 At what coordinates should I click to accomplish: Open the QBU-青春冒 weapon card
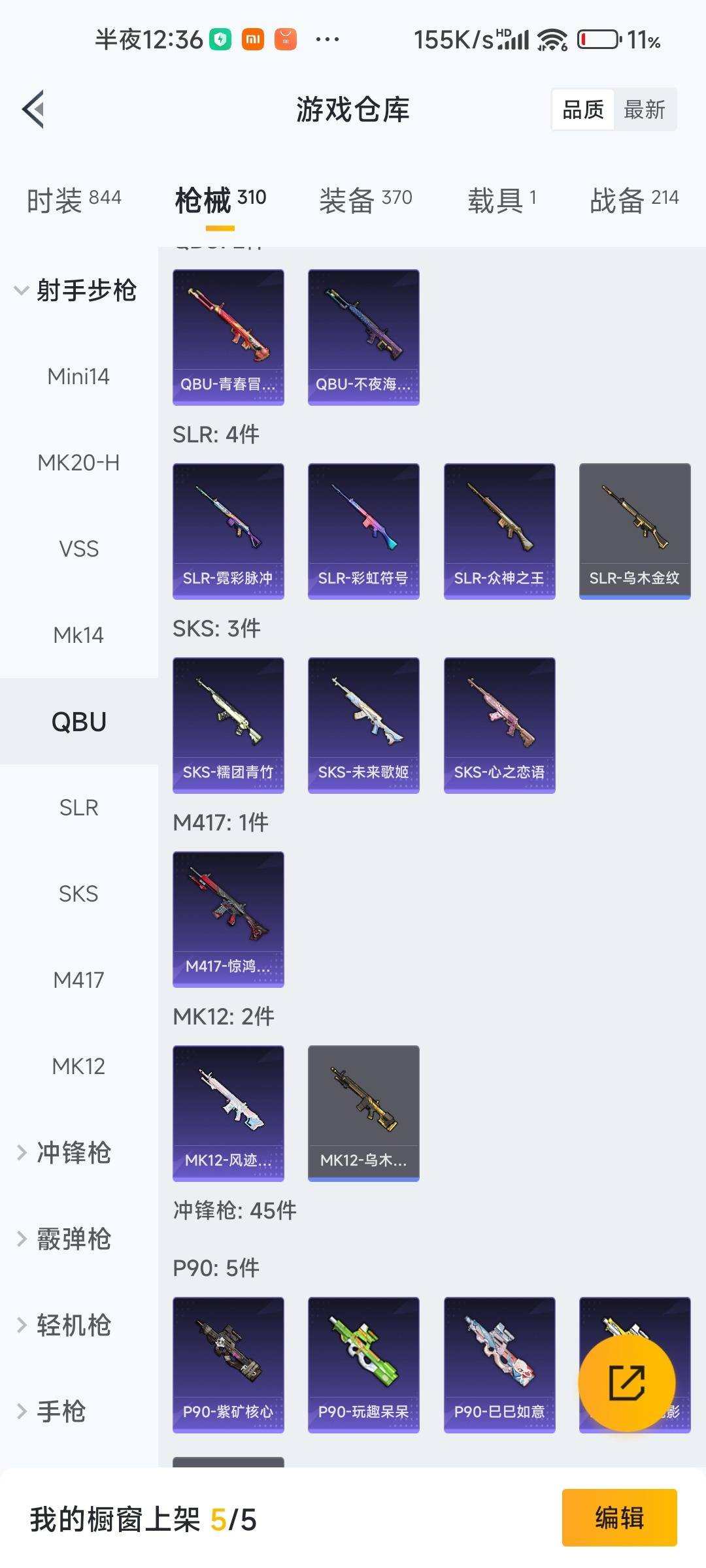click(x=228, y=336)
